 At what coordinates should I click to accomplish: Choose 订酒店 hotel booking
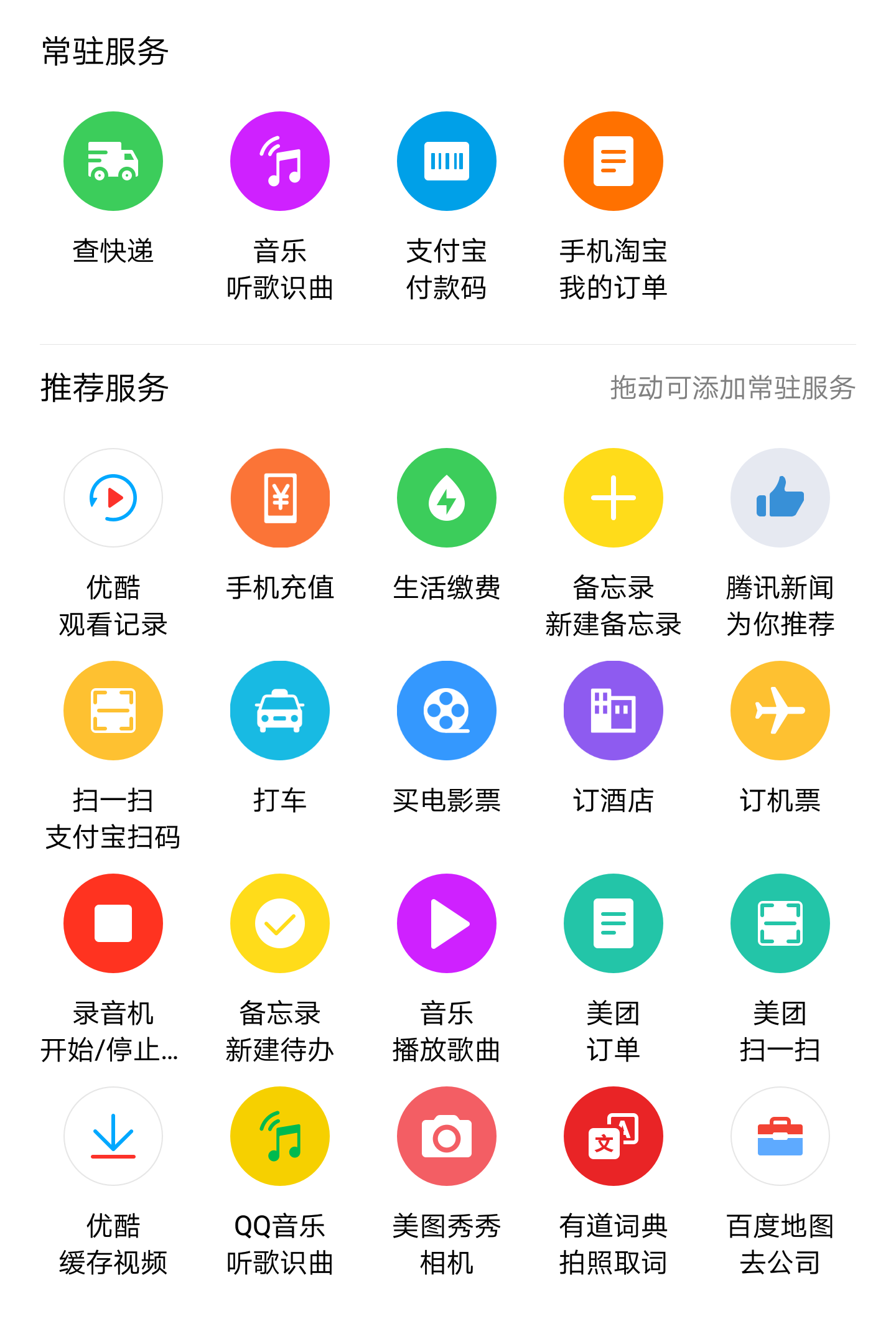tap(614, 711)
